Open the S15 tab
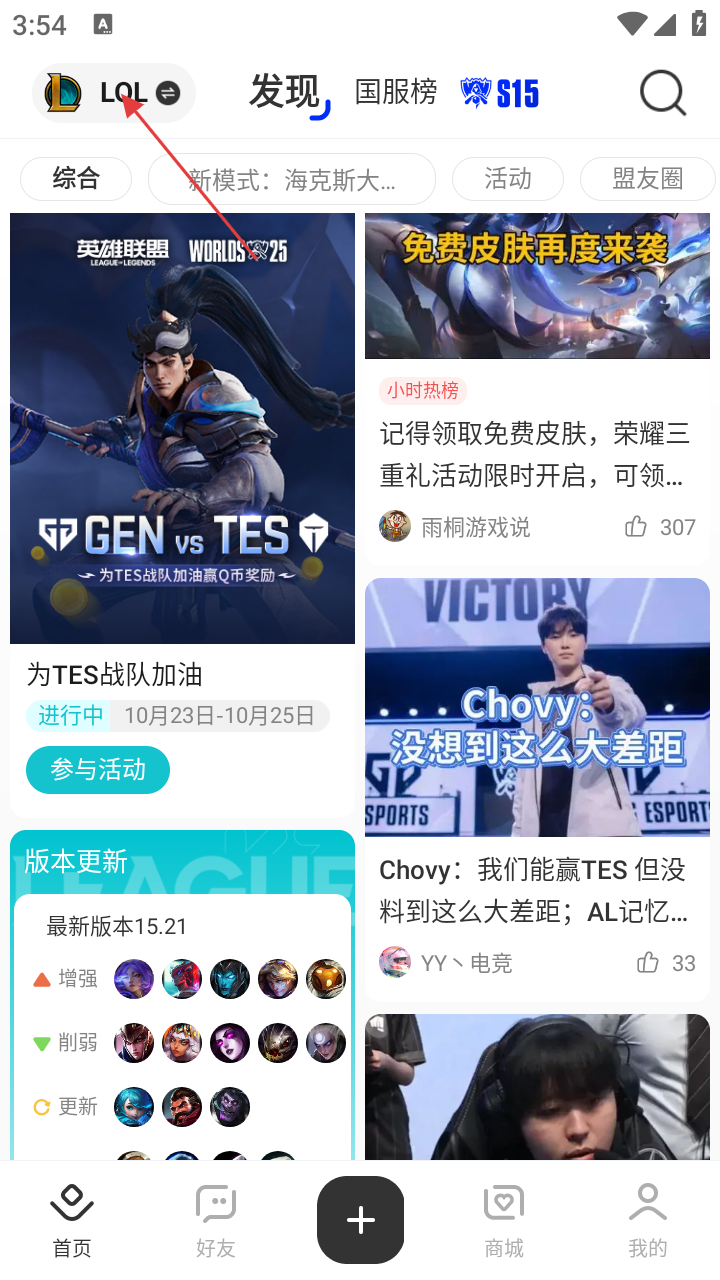This screenshot has height=1280, width=720. tap(500, 94)
